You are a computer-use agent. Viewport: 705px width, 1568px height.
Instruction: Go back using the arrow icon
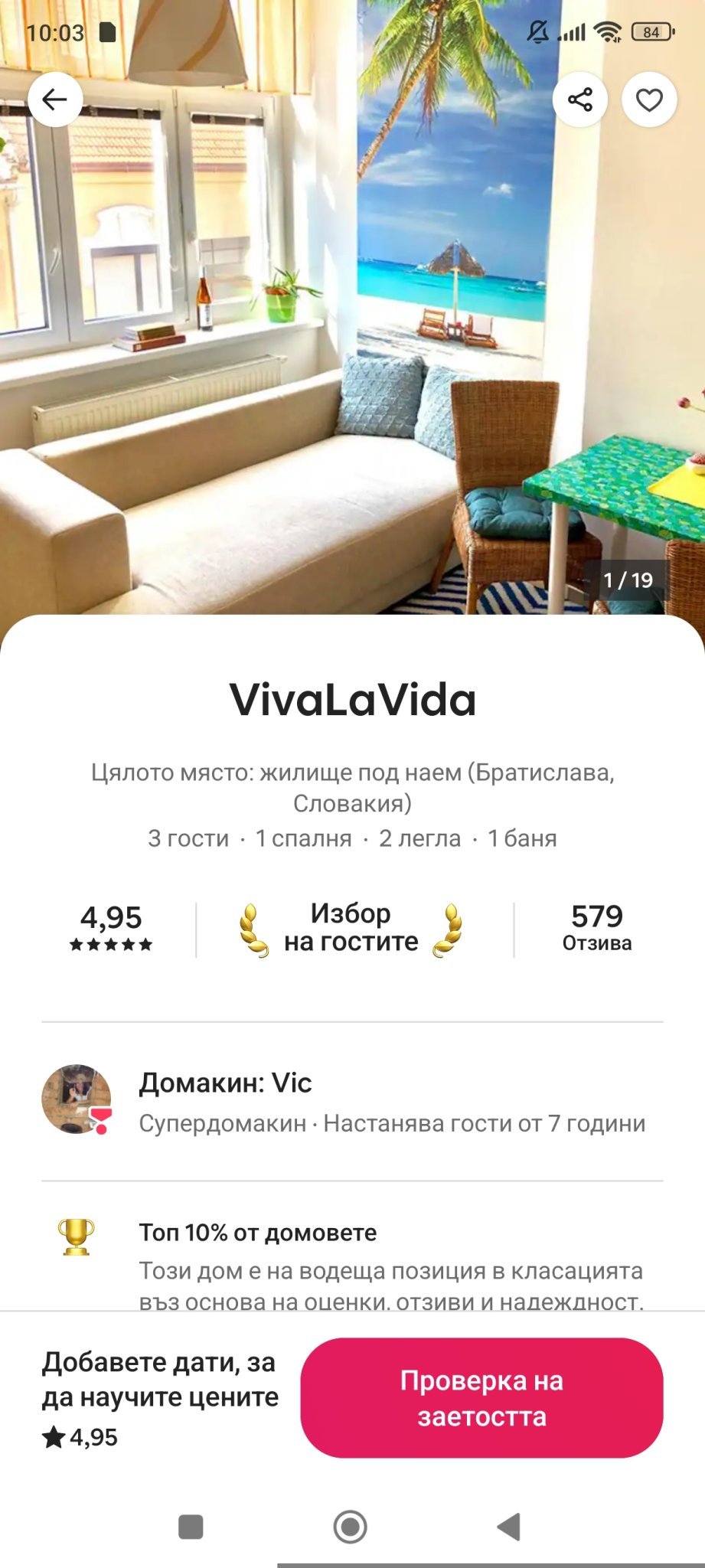tap(55, 100)
